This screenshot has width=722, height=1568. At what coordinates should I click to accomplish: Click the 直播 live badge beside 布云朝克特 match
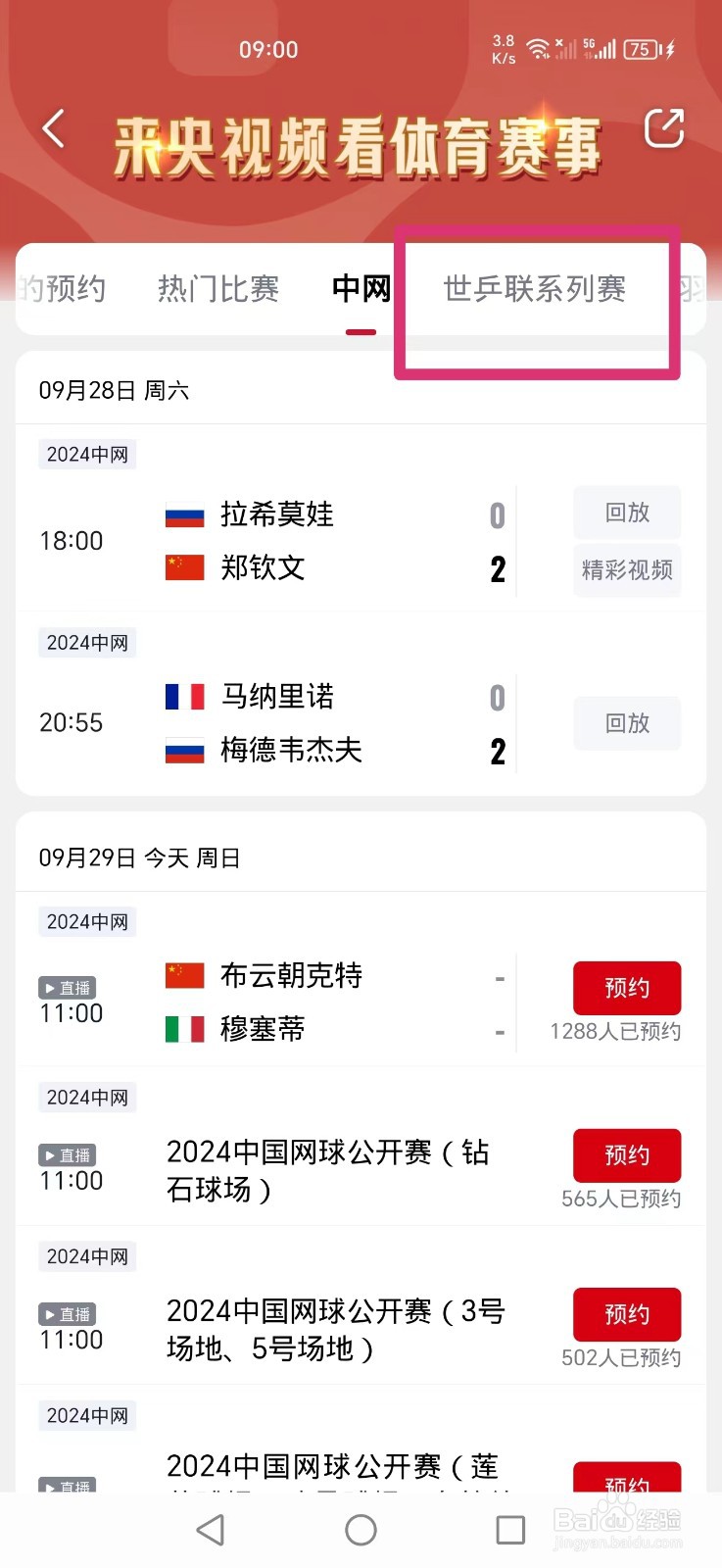click(67, 988)
